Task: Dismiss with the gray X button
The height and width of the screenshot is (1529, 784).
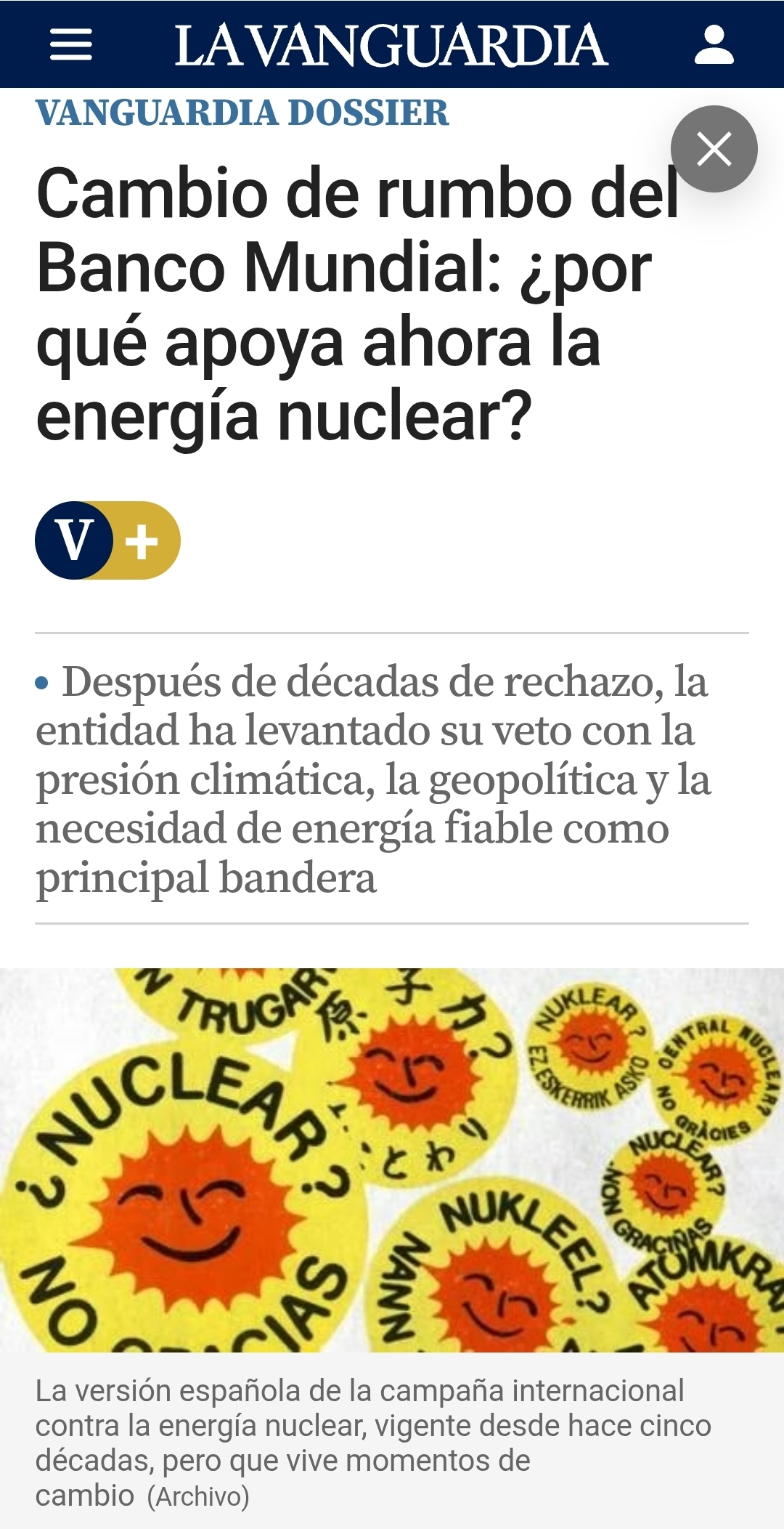Action: pos(714,149)
